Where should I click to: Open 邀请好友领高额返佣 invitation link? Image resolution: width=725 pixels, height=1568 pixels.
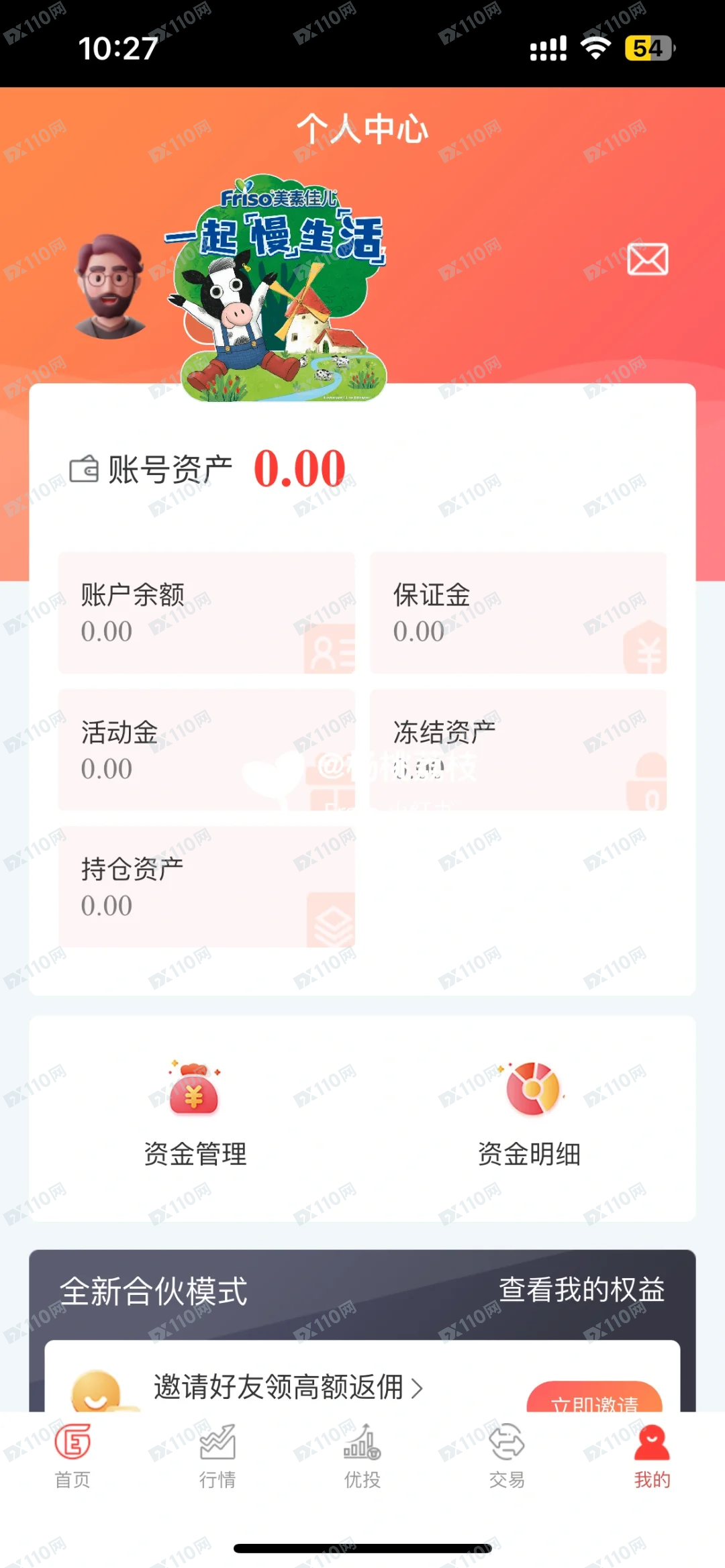click(289, 1387)
